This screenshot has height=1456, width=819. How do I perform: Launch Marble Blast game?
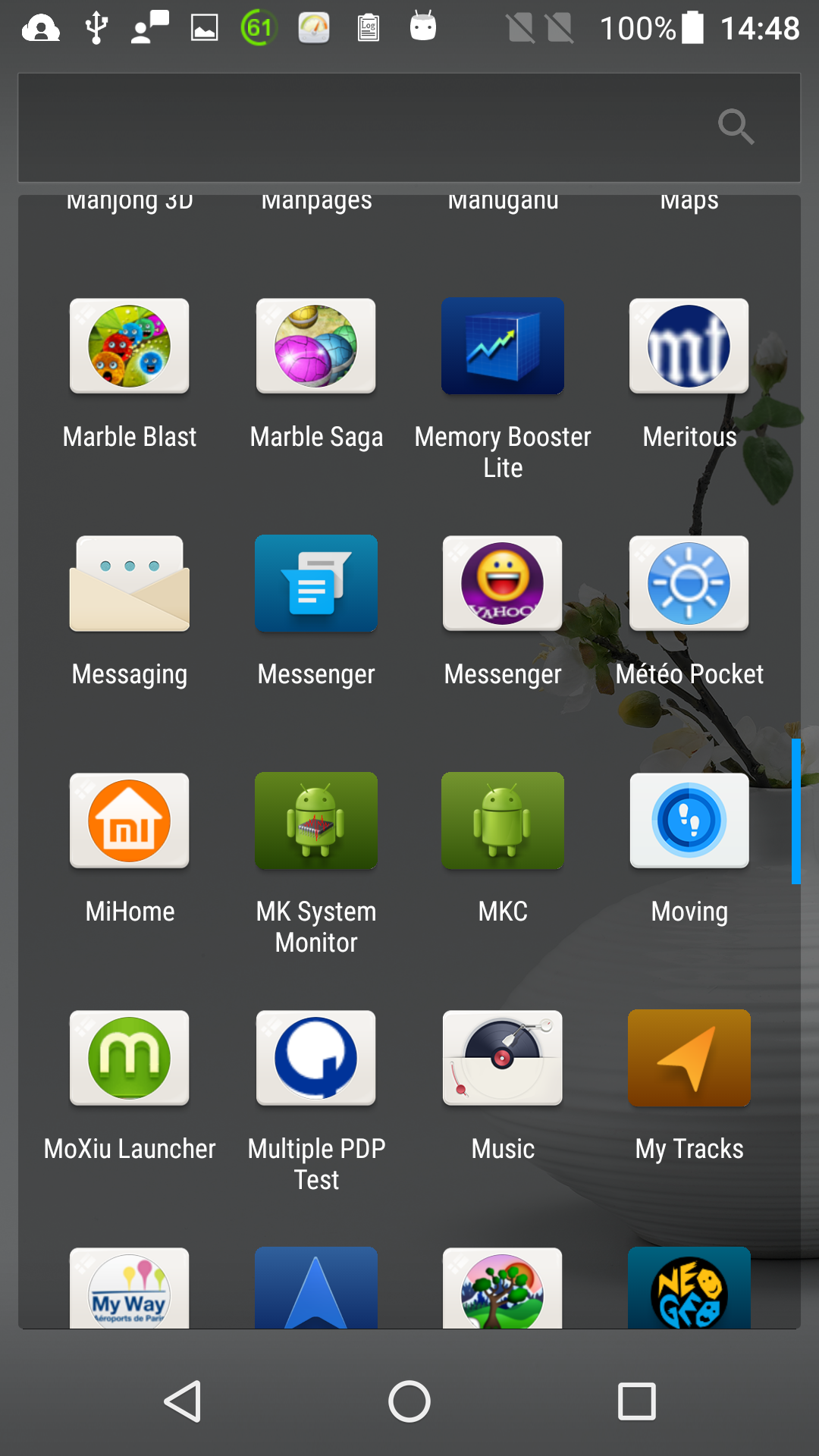[130, 347]
